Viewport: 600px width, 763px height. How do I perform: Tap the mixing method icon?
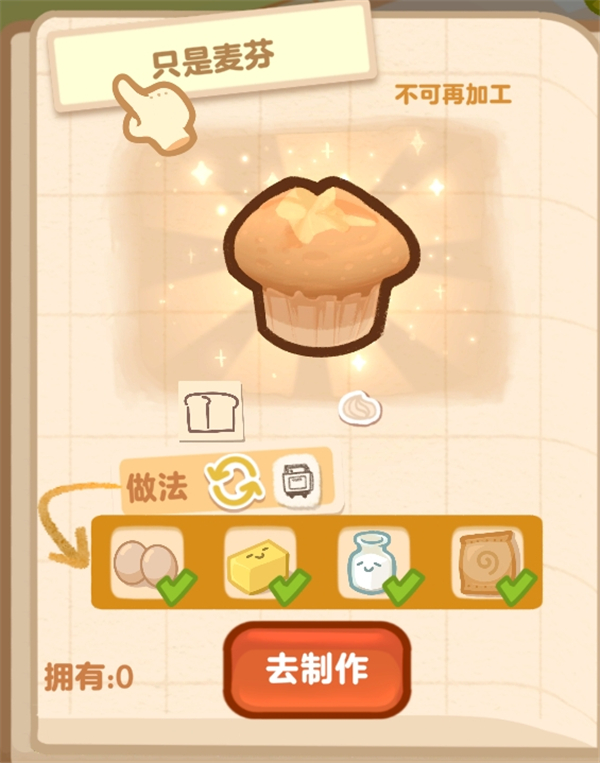[236, 482]
